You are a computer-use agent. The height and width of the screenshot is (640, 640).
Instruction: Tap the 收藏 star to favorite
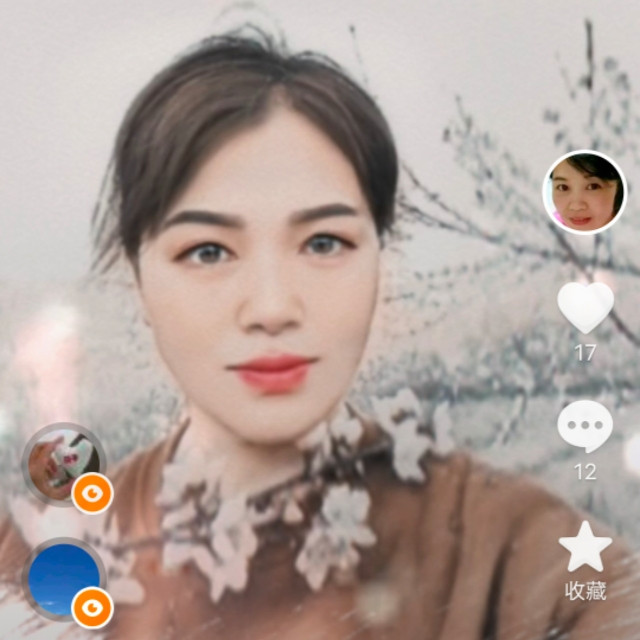pos(585,549)
